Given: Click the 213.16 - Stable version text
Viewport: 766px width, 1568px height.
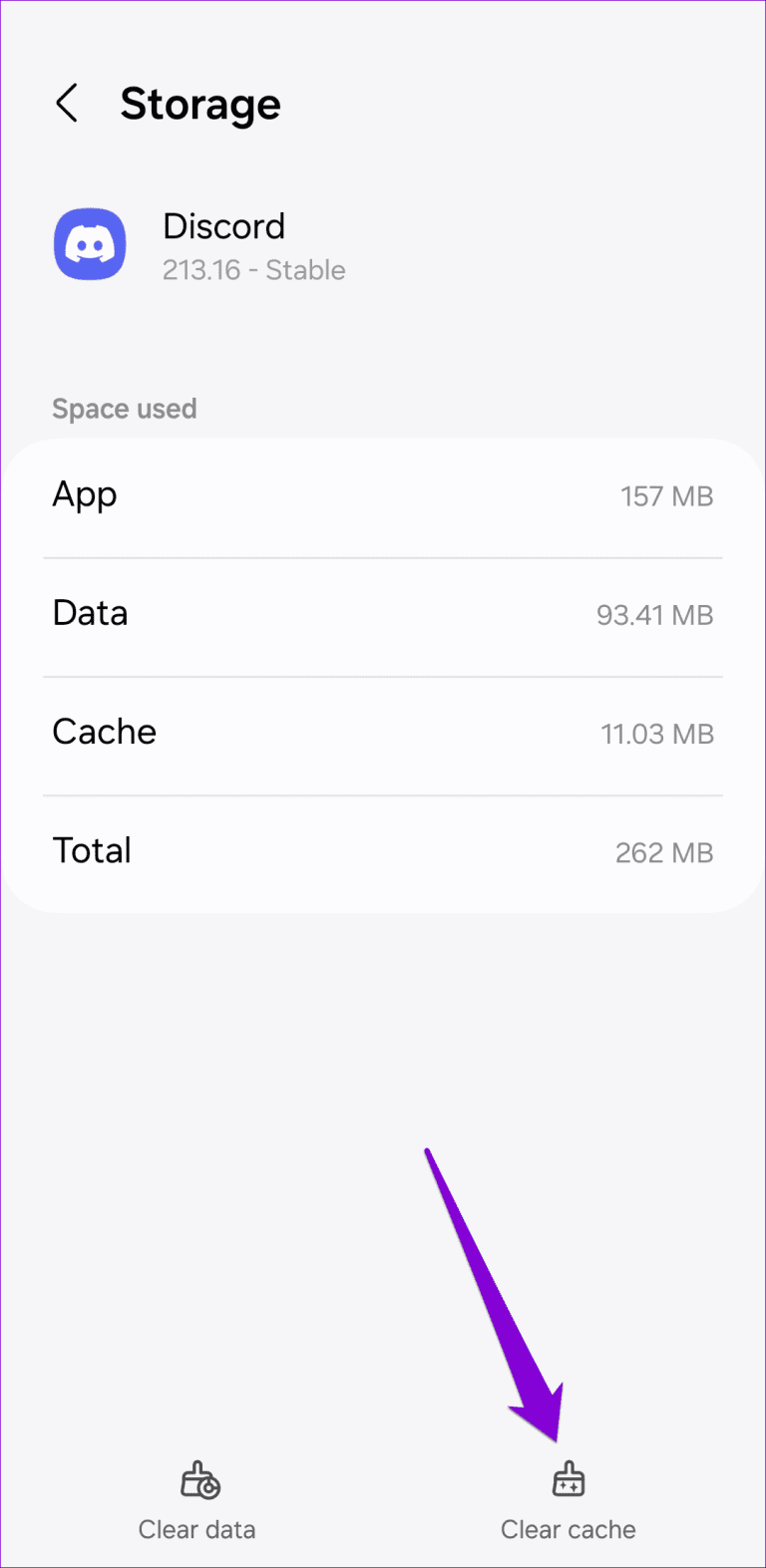Looking at the screenshot, I should tap(253, 270).
